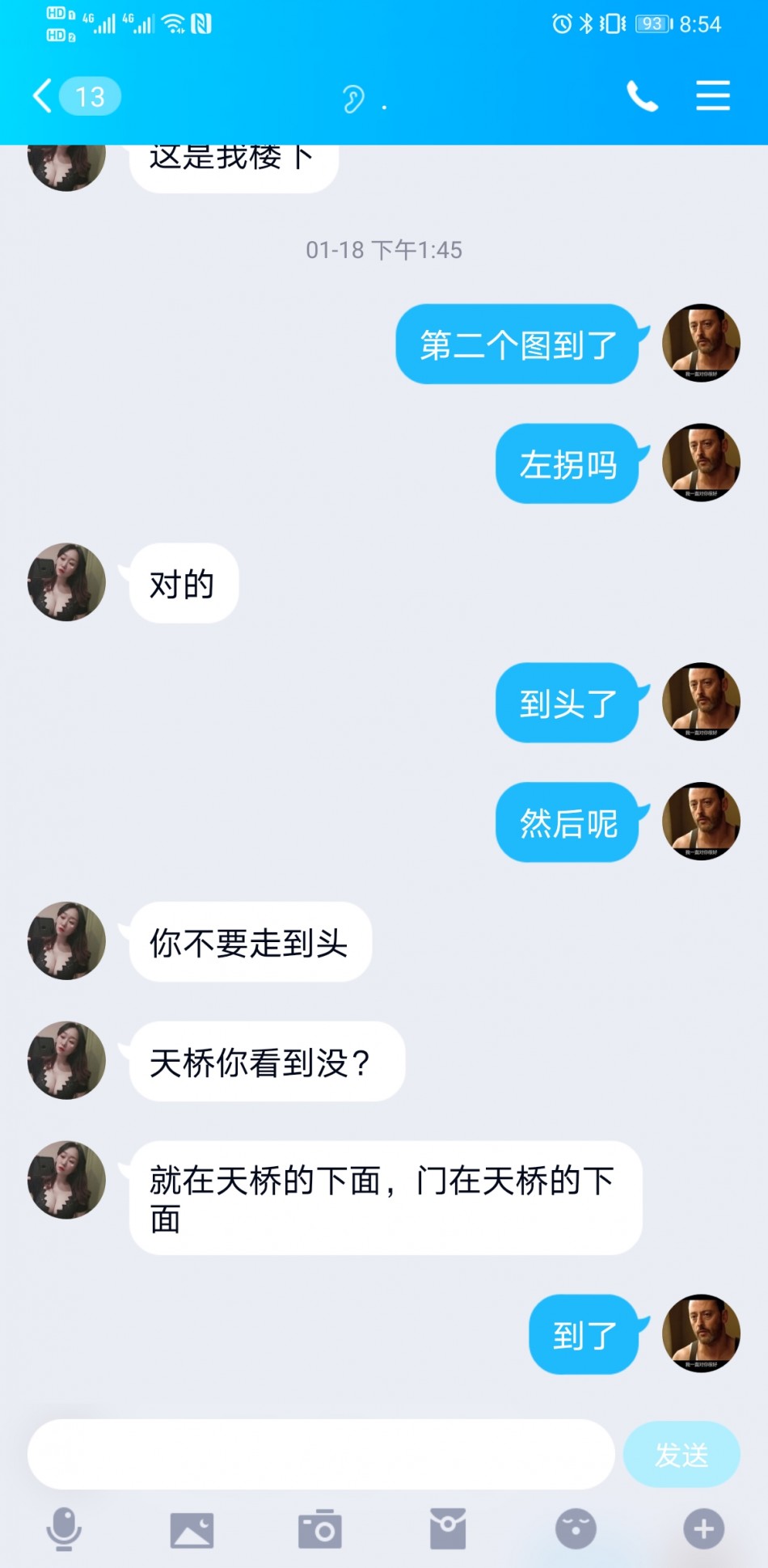
Task: Open the red packet icon
Action: click(448, 1529)
